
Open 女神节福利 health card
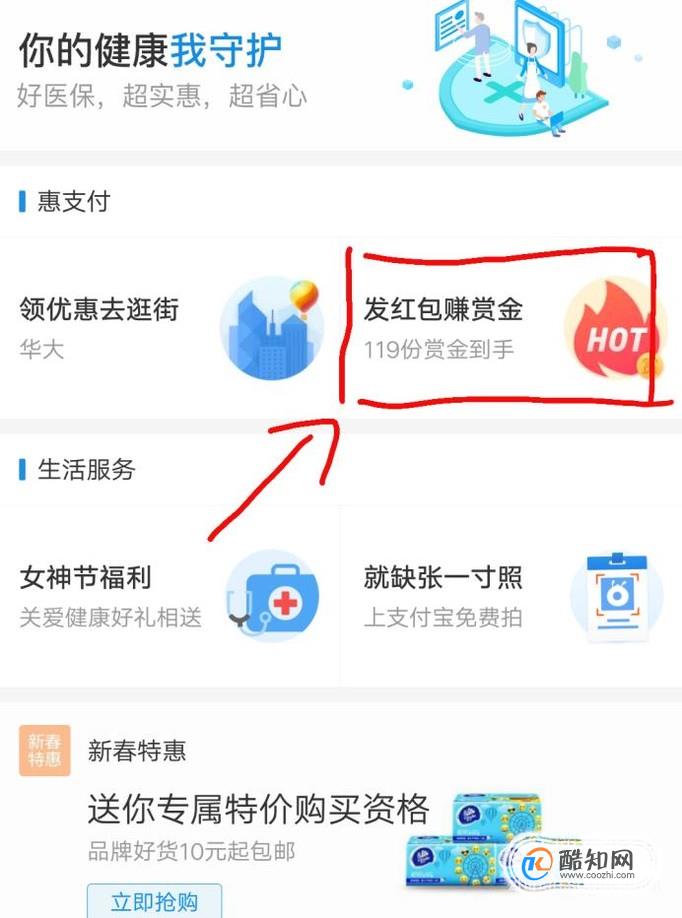(x=170, y=596)
